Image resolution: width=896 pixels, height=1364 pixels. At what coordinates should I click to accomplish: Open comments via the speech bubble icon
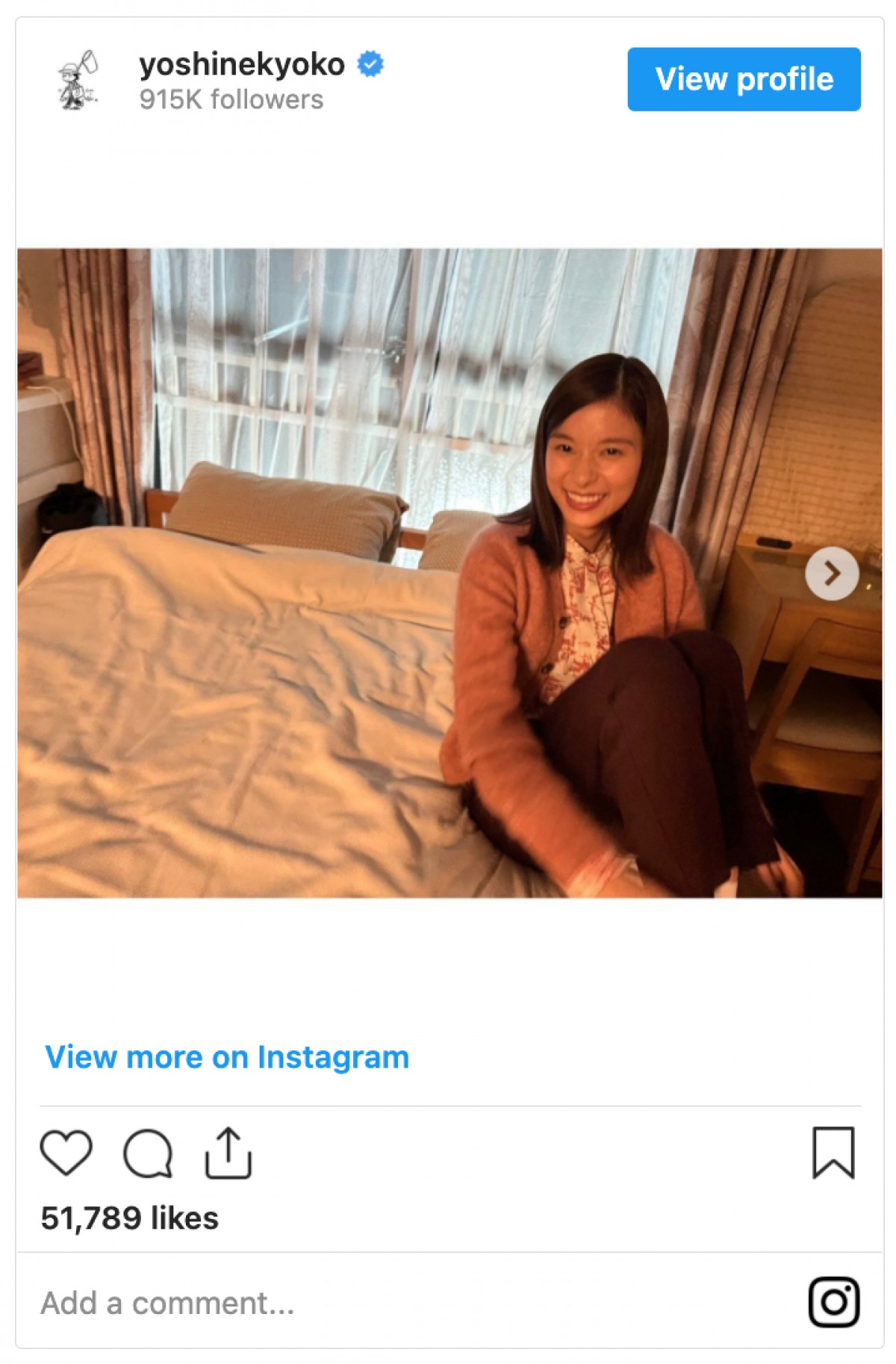(148, 1154)
